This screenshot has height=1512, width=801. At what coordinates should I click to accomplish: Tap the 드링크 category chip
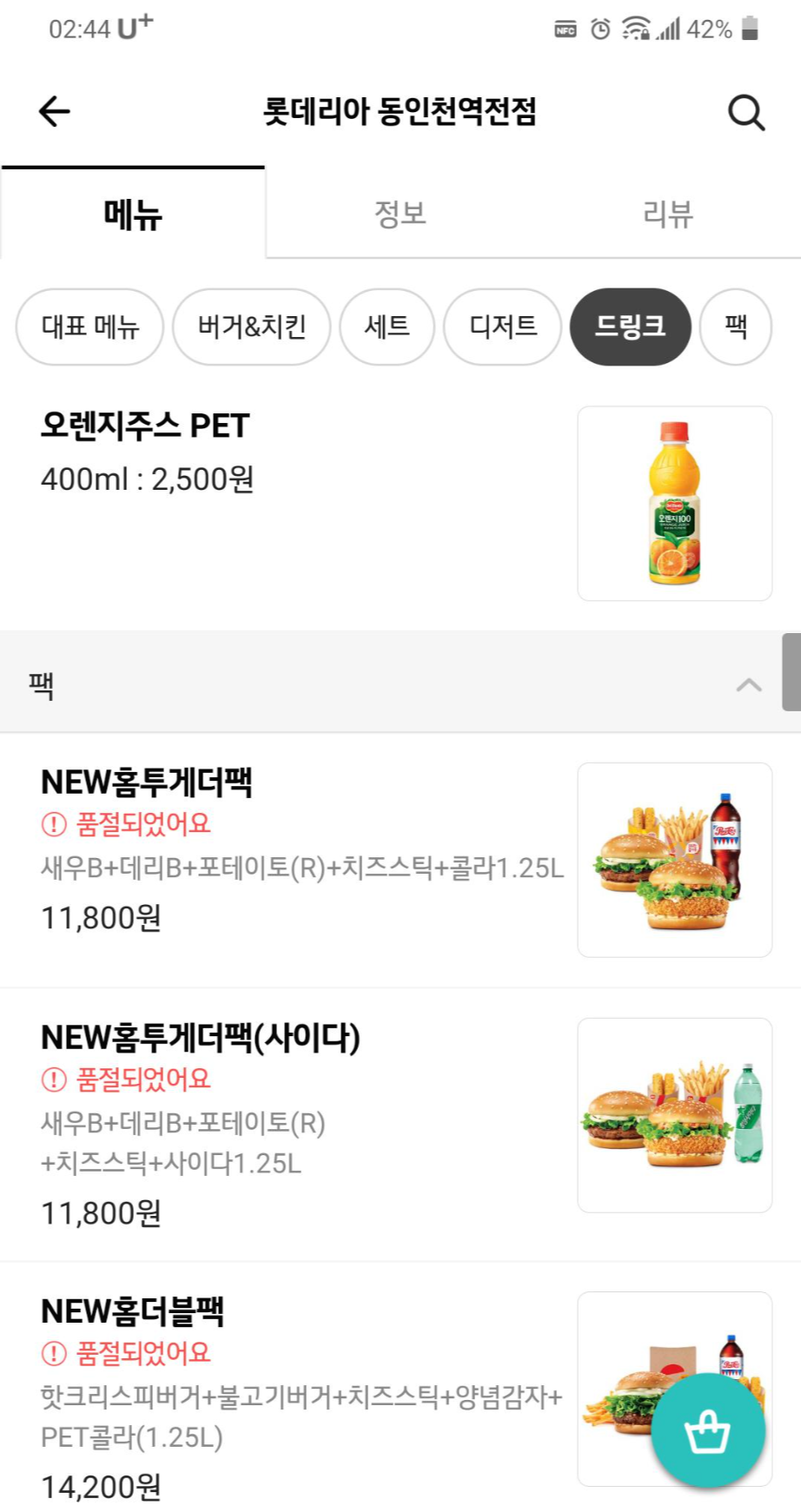630,327
